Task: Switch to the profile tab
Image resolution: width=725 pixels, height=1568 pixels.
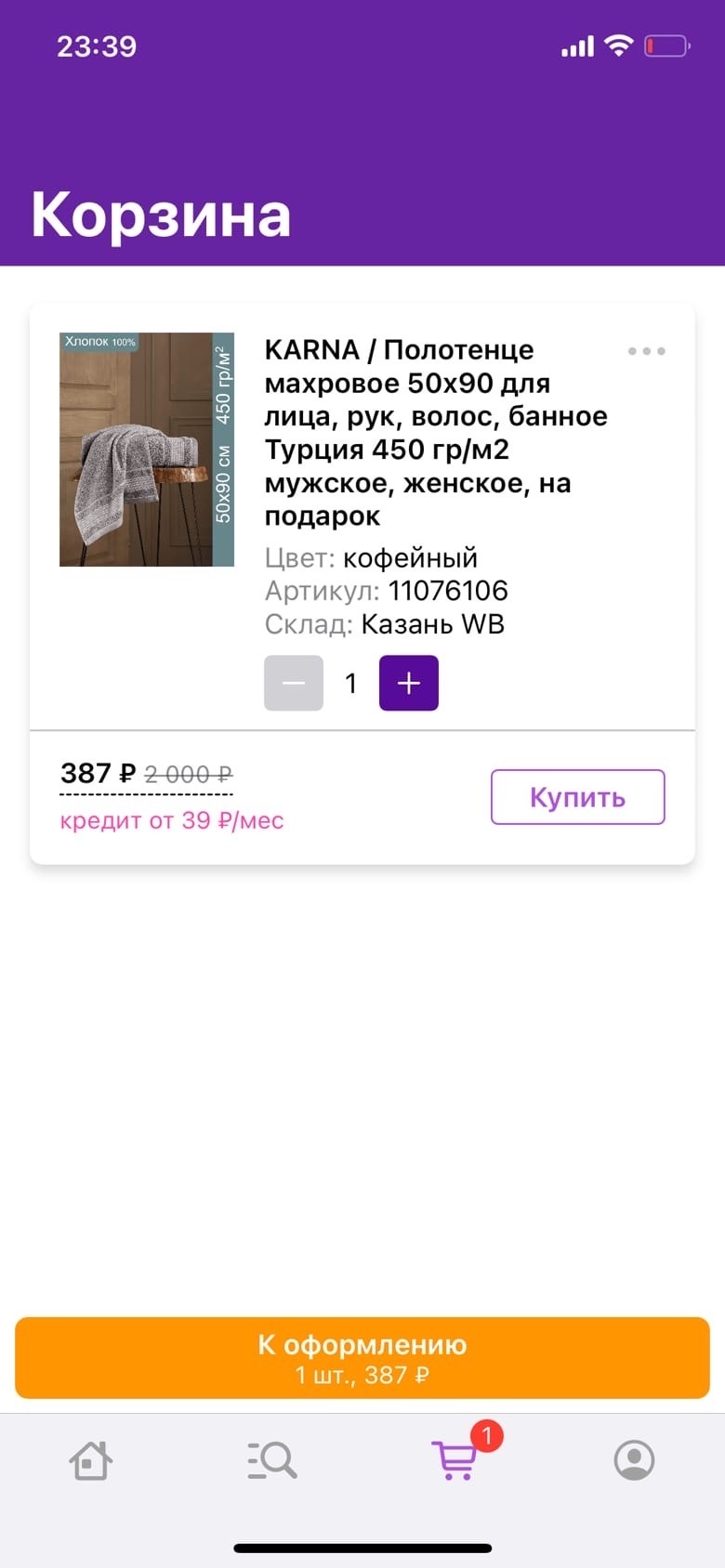Action: coord(635,1460)
